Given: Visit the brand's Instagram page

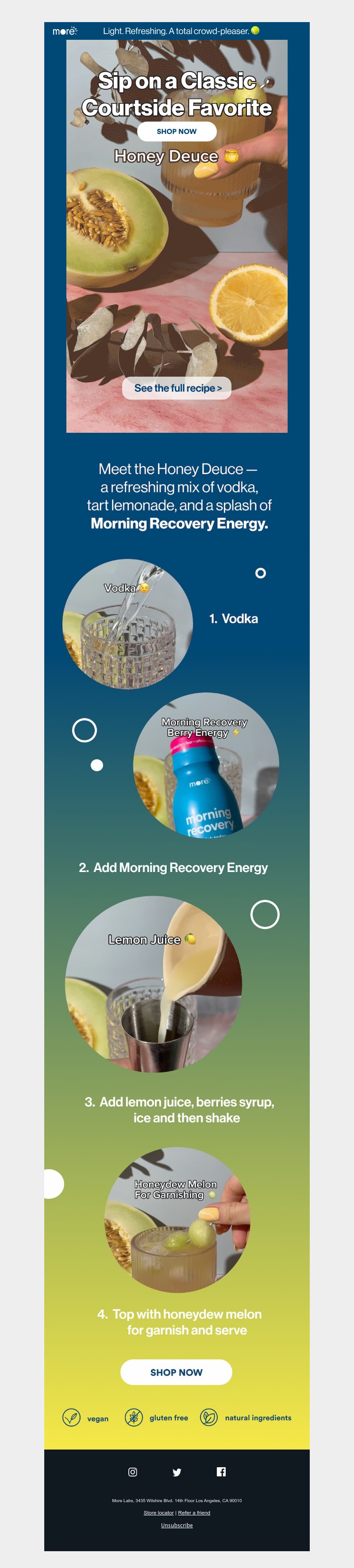Looking at the screenshot, I should pos(132,1472).
